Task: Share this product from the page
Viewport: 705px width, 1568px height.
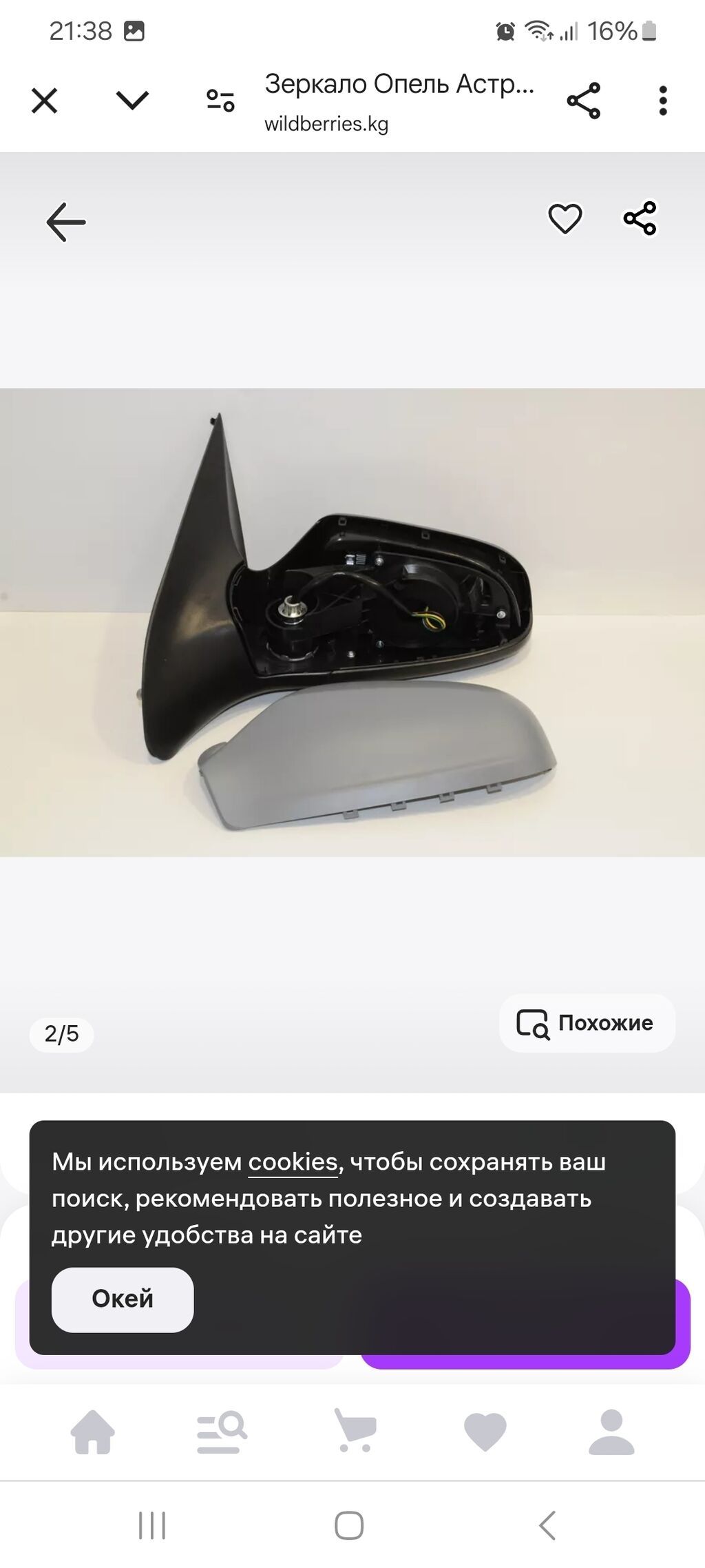Action: [x=640, y=218]
